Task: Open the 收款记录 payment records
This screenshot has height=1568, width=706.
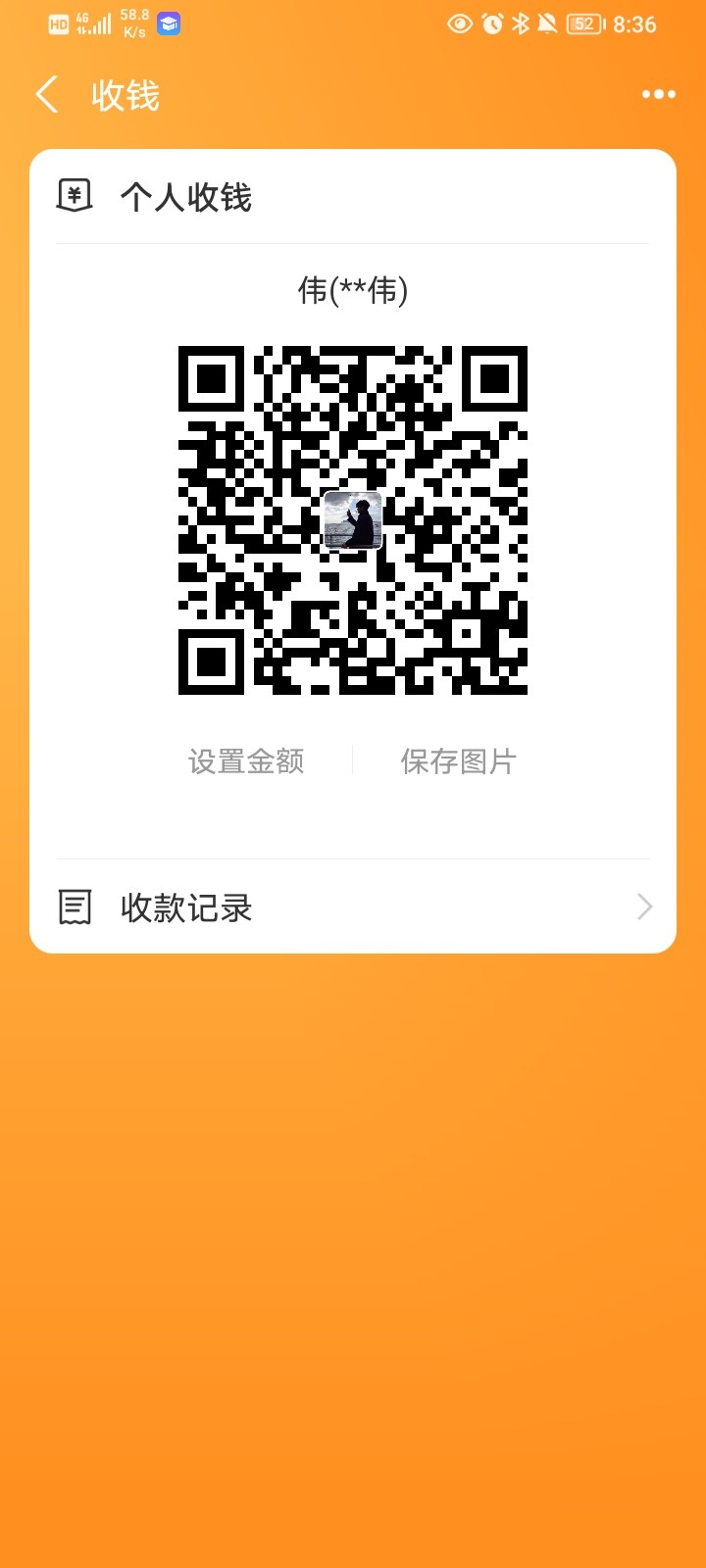Action: [x=353, y=907]
